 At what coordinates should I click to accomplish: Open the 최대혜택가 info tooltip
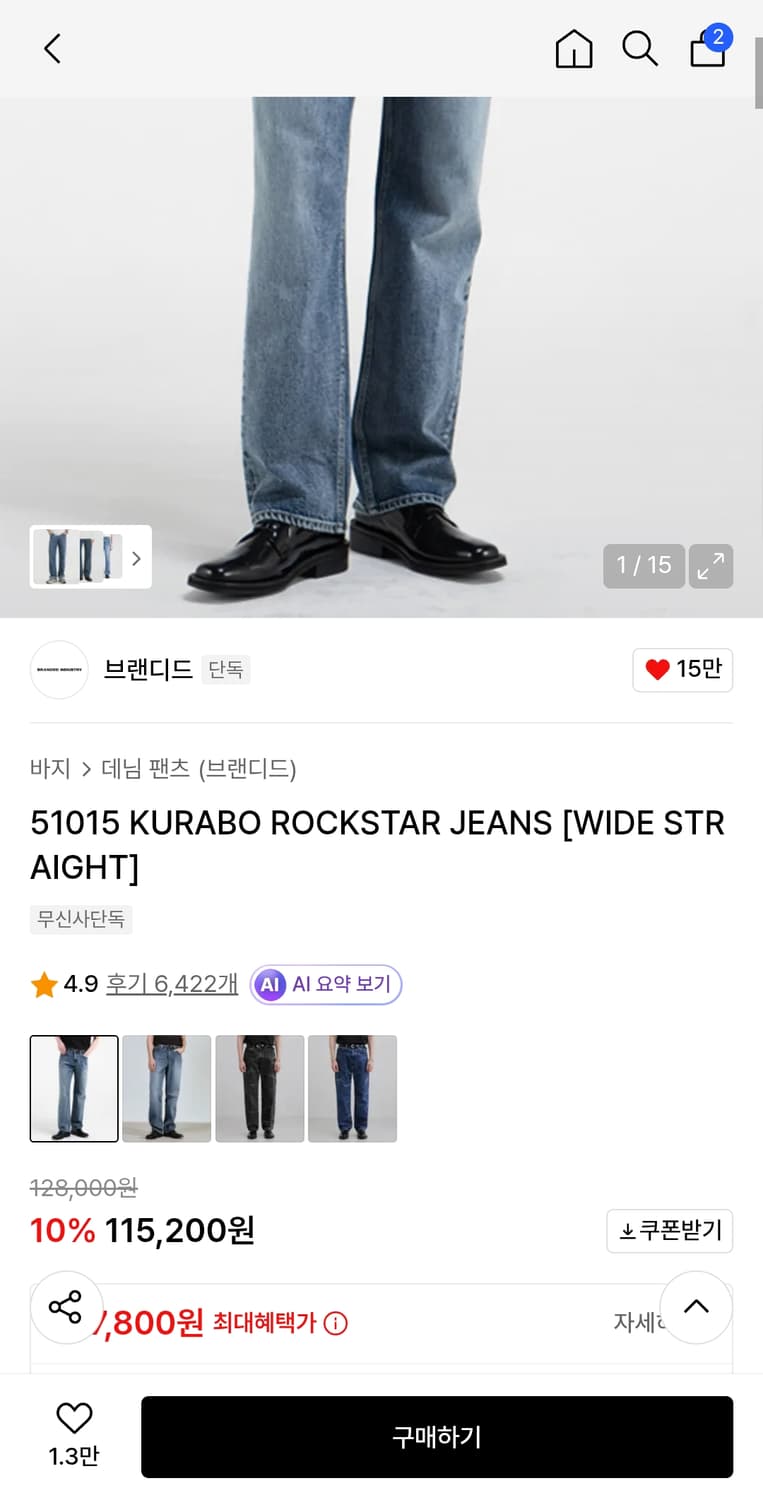[337, 1322]
